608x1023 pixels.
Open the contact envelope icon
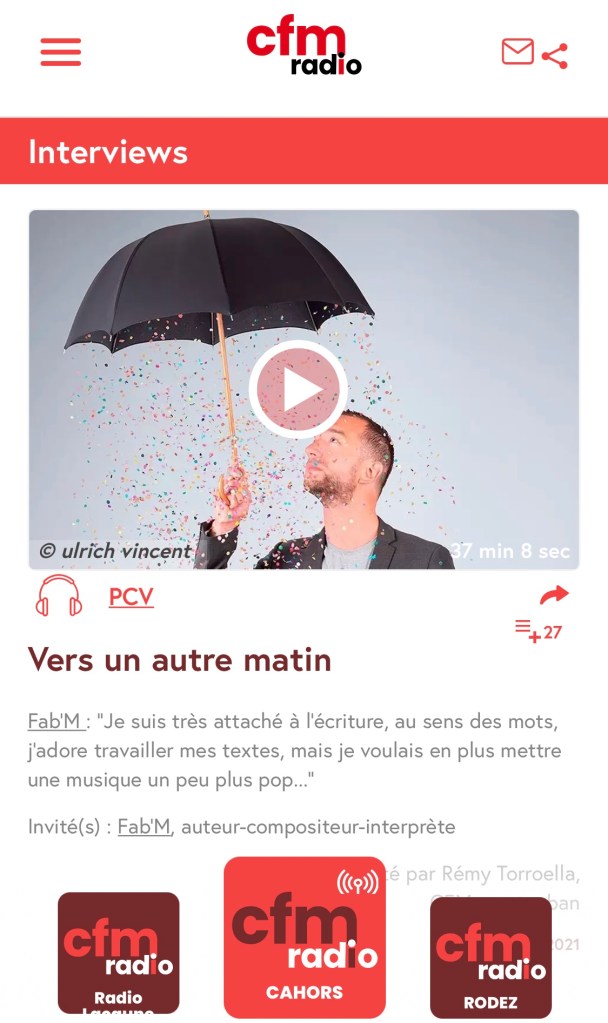tap(517, 51)
